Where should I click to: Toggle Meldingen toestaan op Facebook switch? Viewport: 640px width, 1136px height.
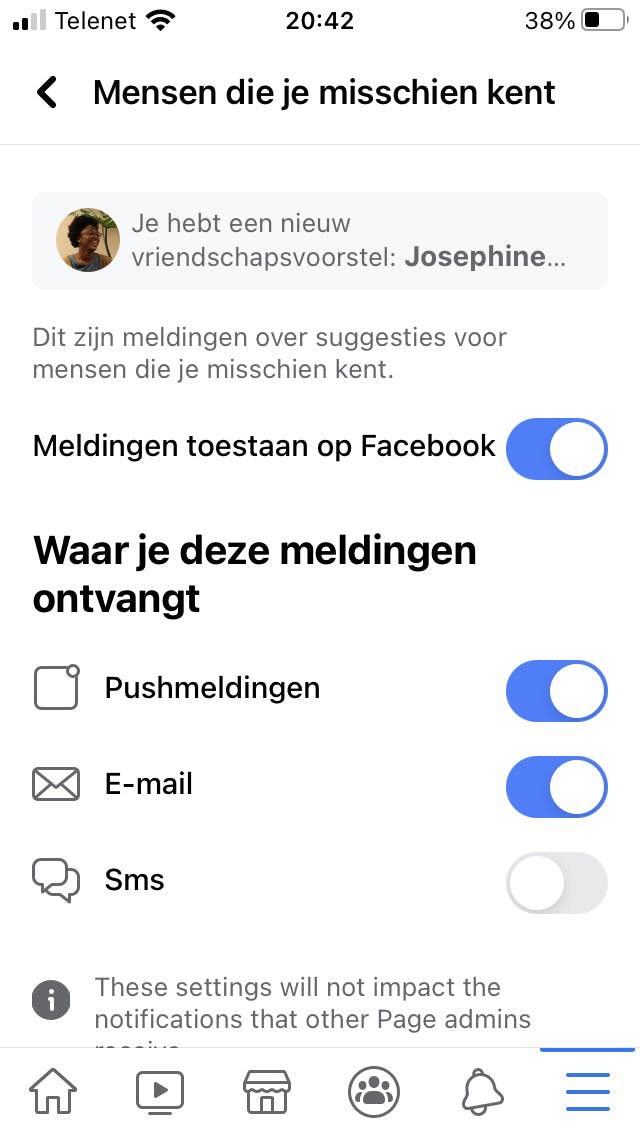point(556,449)
